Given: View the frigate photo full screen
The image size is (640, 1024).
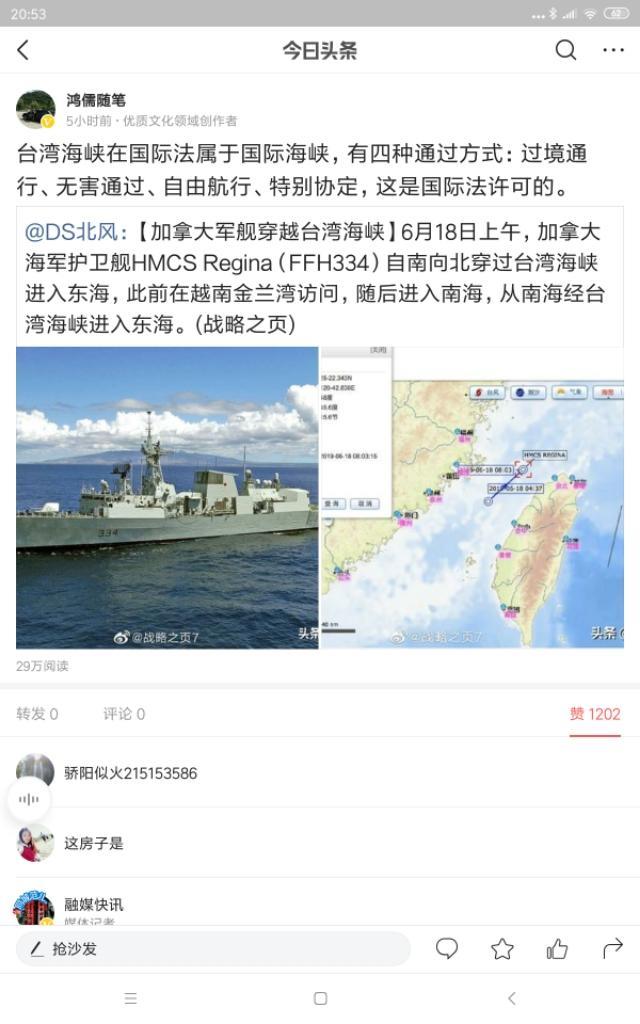Looking at the screenshot, I should [x=167, y=497].
